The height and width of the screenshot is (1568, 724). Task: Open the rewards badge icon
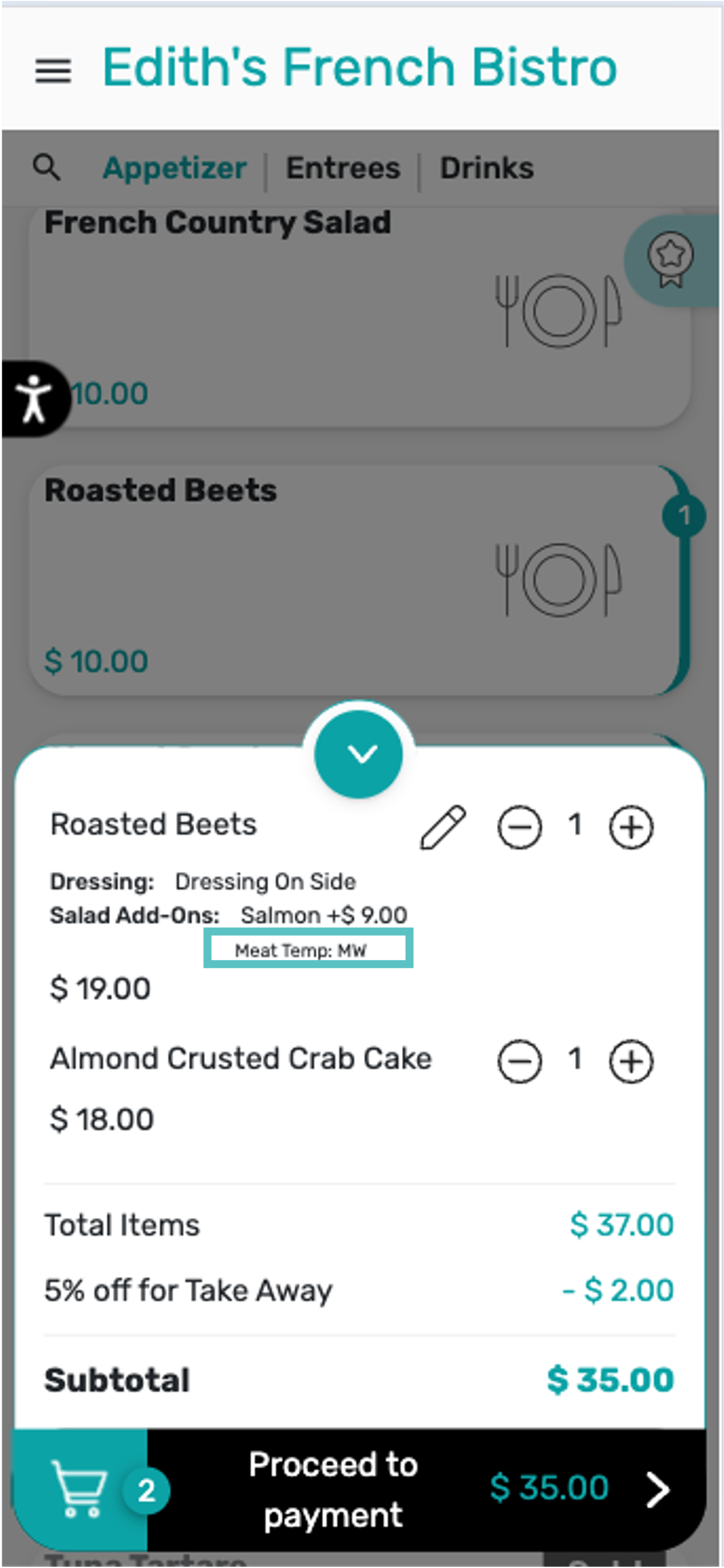[670, 260]
